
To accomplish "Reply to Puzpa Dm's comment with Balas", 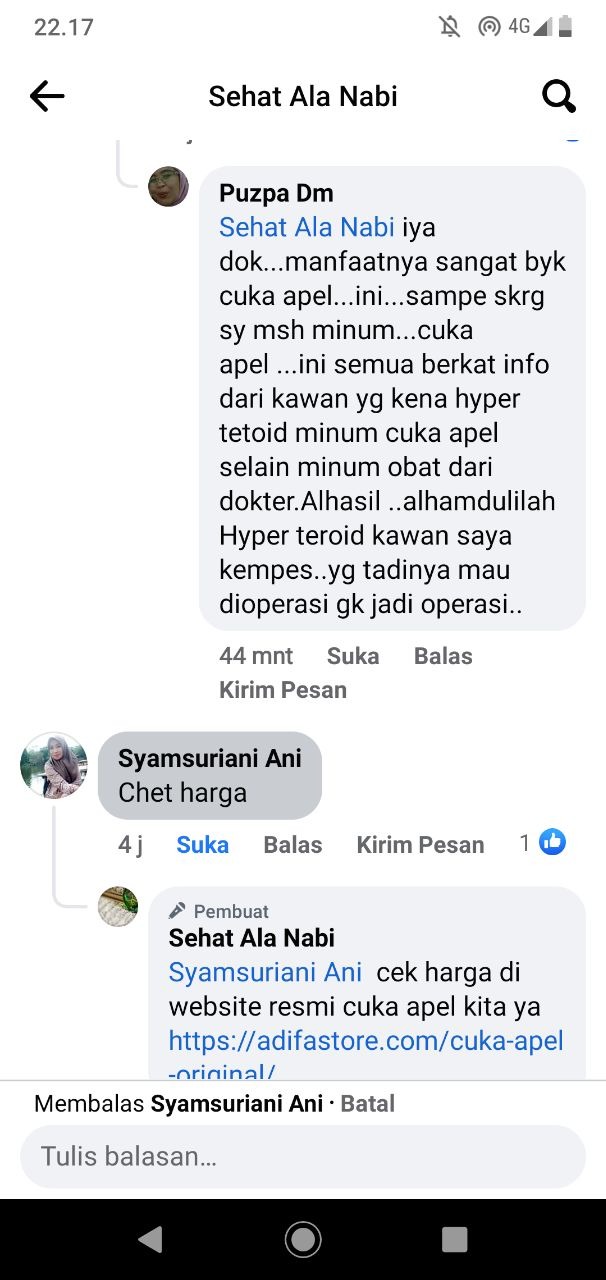I will (x=442, y=656).
